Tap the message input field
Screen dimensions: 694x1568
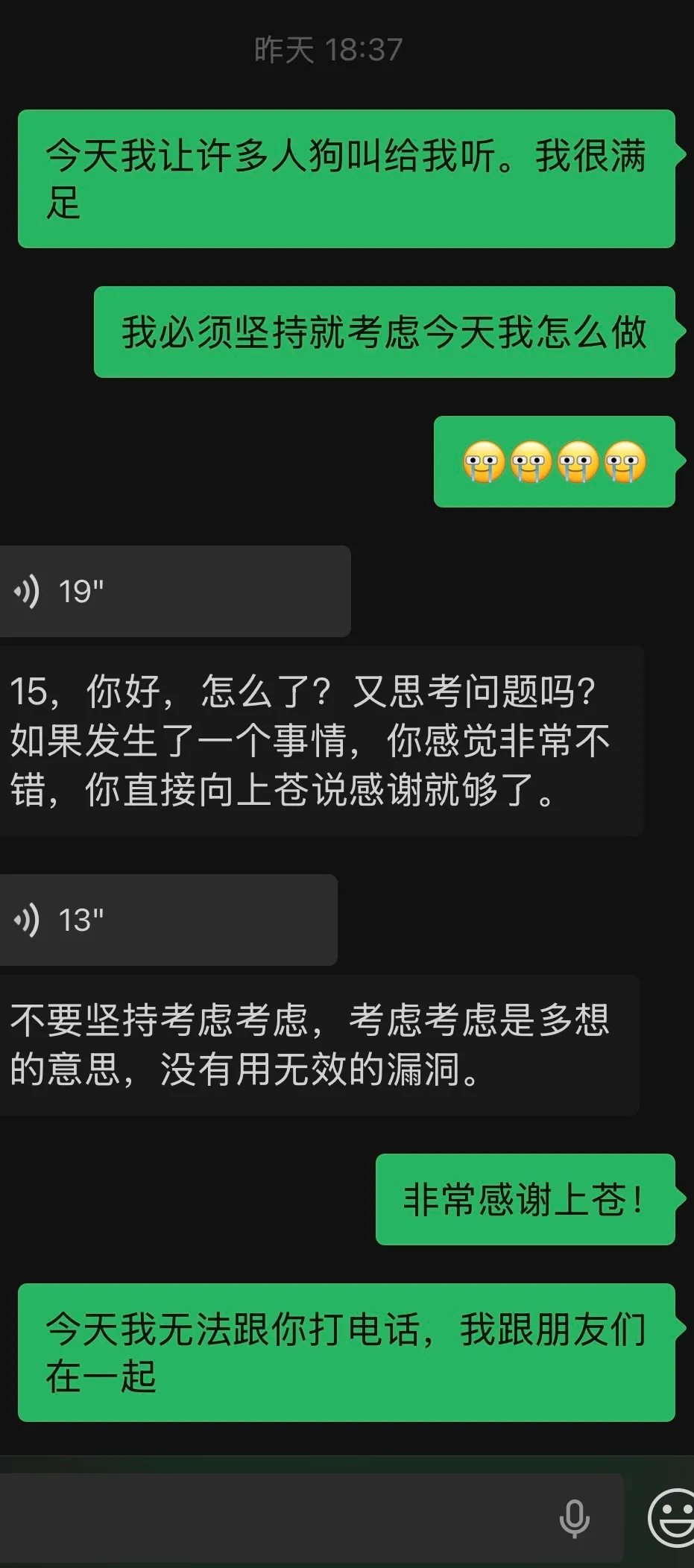click(x=311, y=1517)
